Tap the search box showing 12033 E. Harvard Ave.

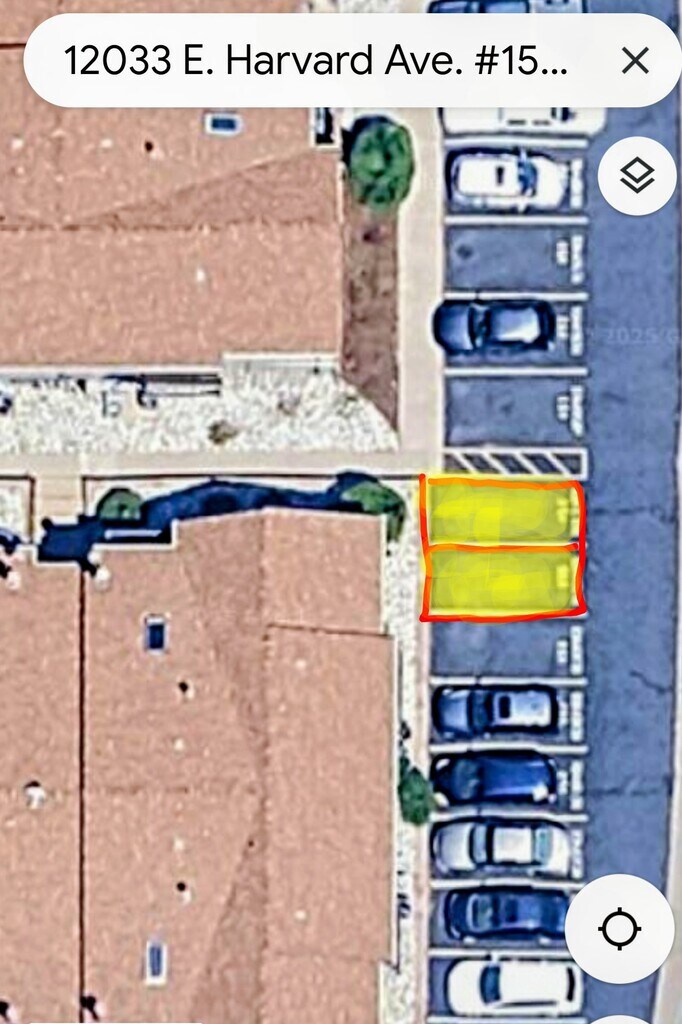(316, 61)
